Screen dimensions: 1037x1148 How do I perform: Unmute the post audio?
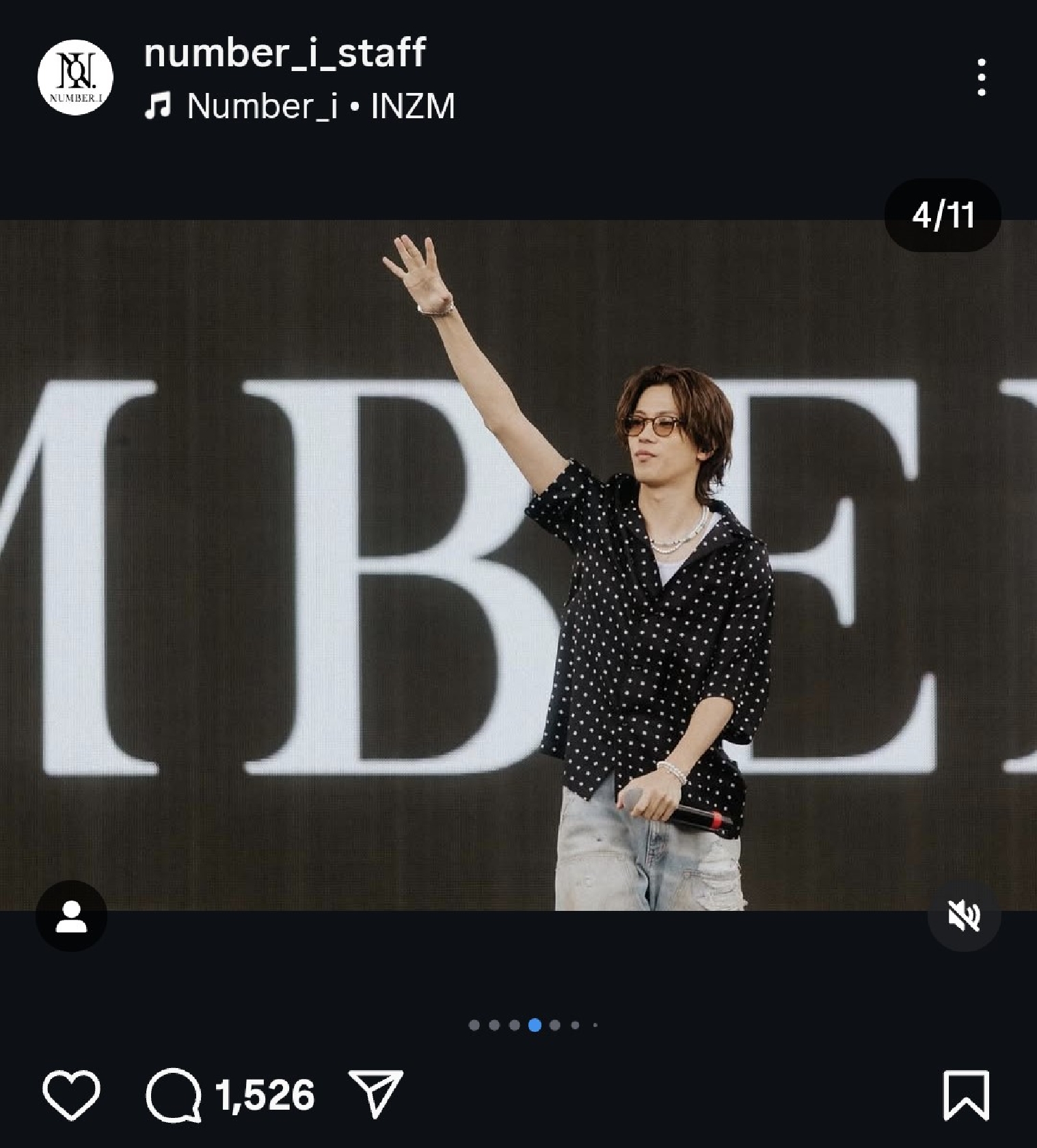pos(964,916)
